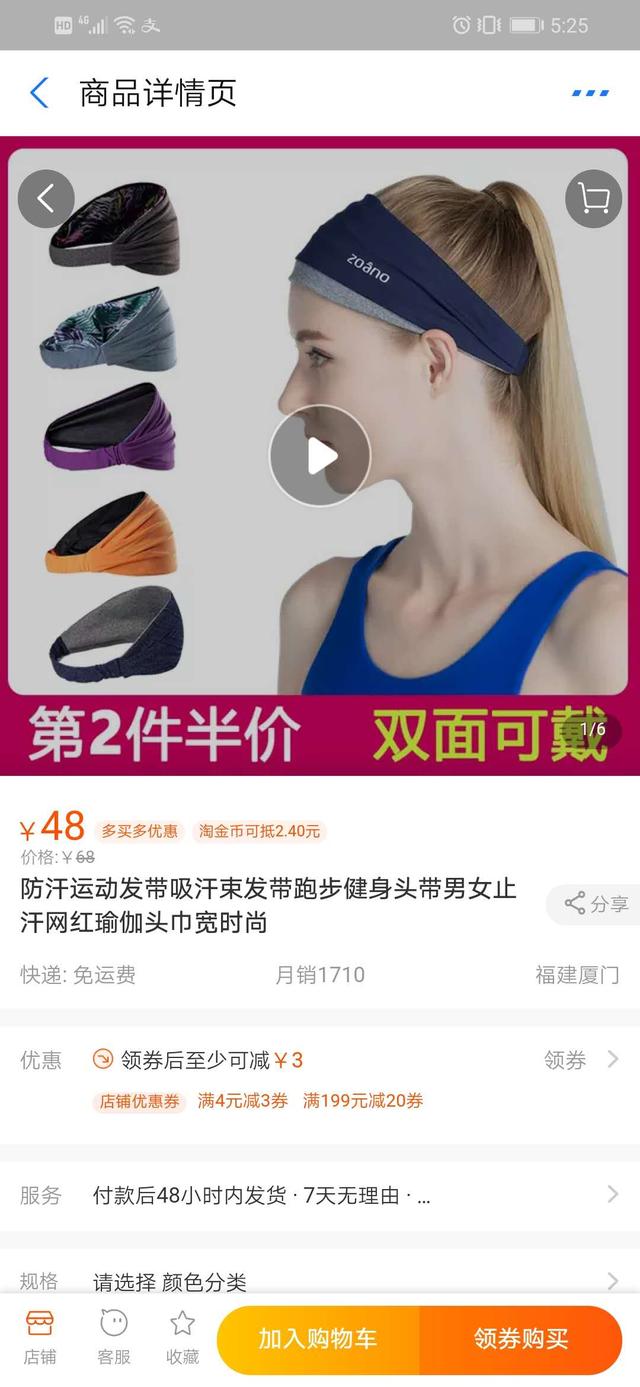Show the previous product image
Image resolution: width=640 pixels, height=1387 pixels.
[x=46, y=198]
